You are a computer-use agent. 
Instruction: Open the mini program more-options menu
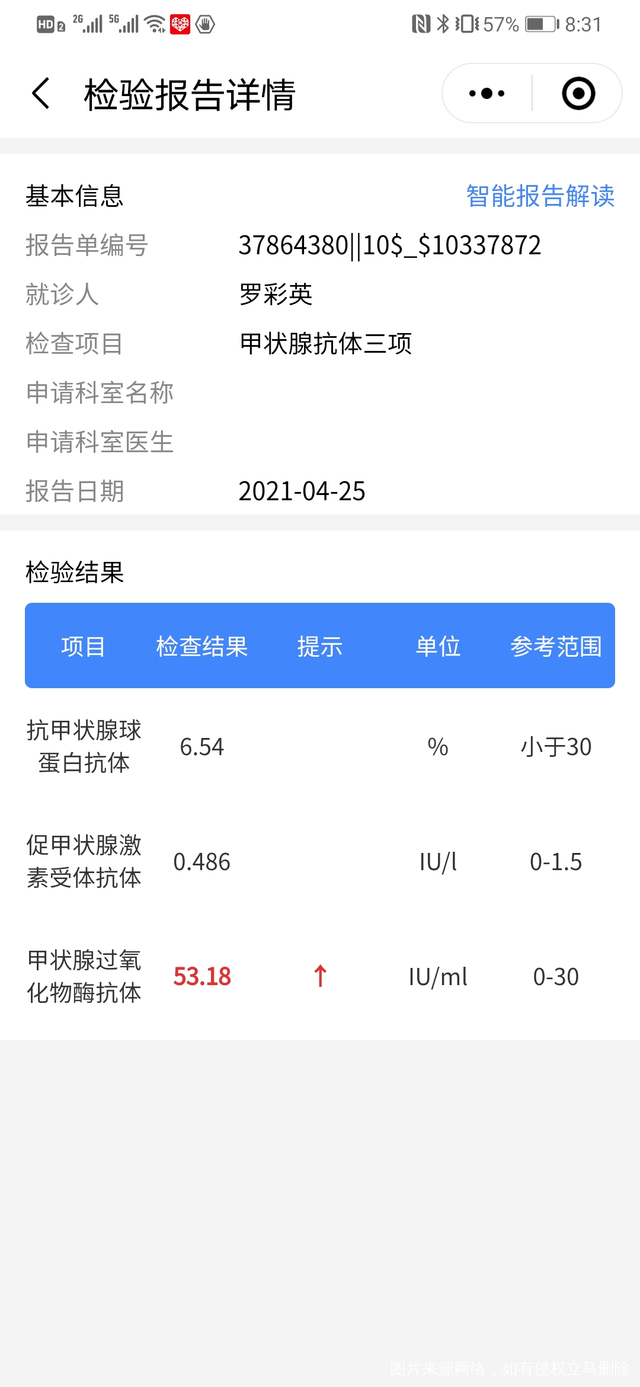point(487,94)
